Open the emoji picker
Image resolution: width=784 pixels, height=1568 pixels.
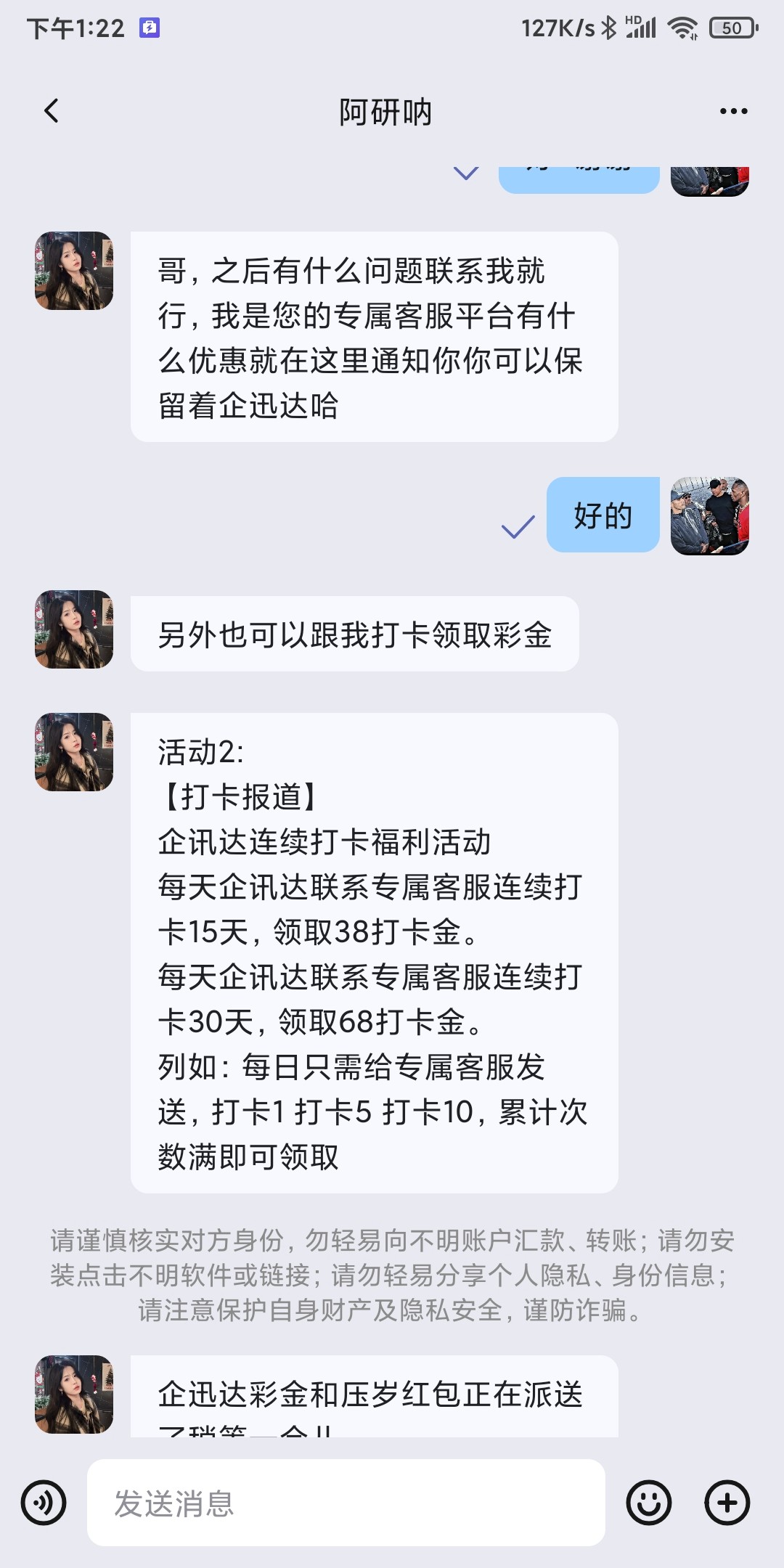point(648,1502)
